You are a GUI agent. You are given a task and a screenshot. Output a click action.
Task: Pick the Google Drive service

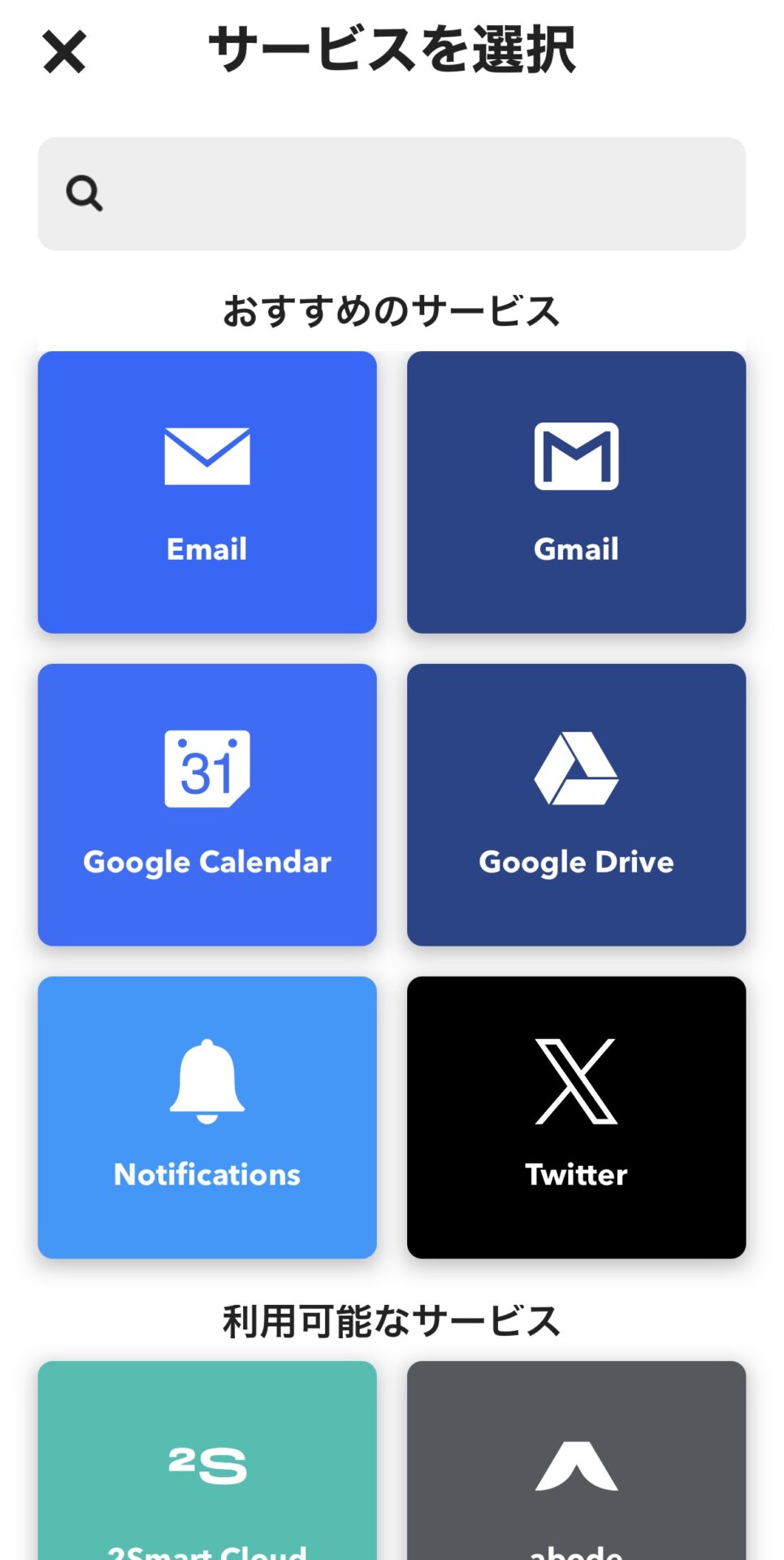point(576,804)
